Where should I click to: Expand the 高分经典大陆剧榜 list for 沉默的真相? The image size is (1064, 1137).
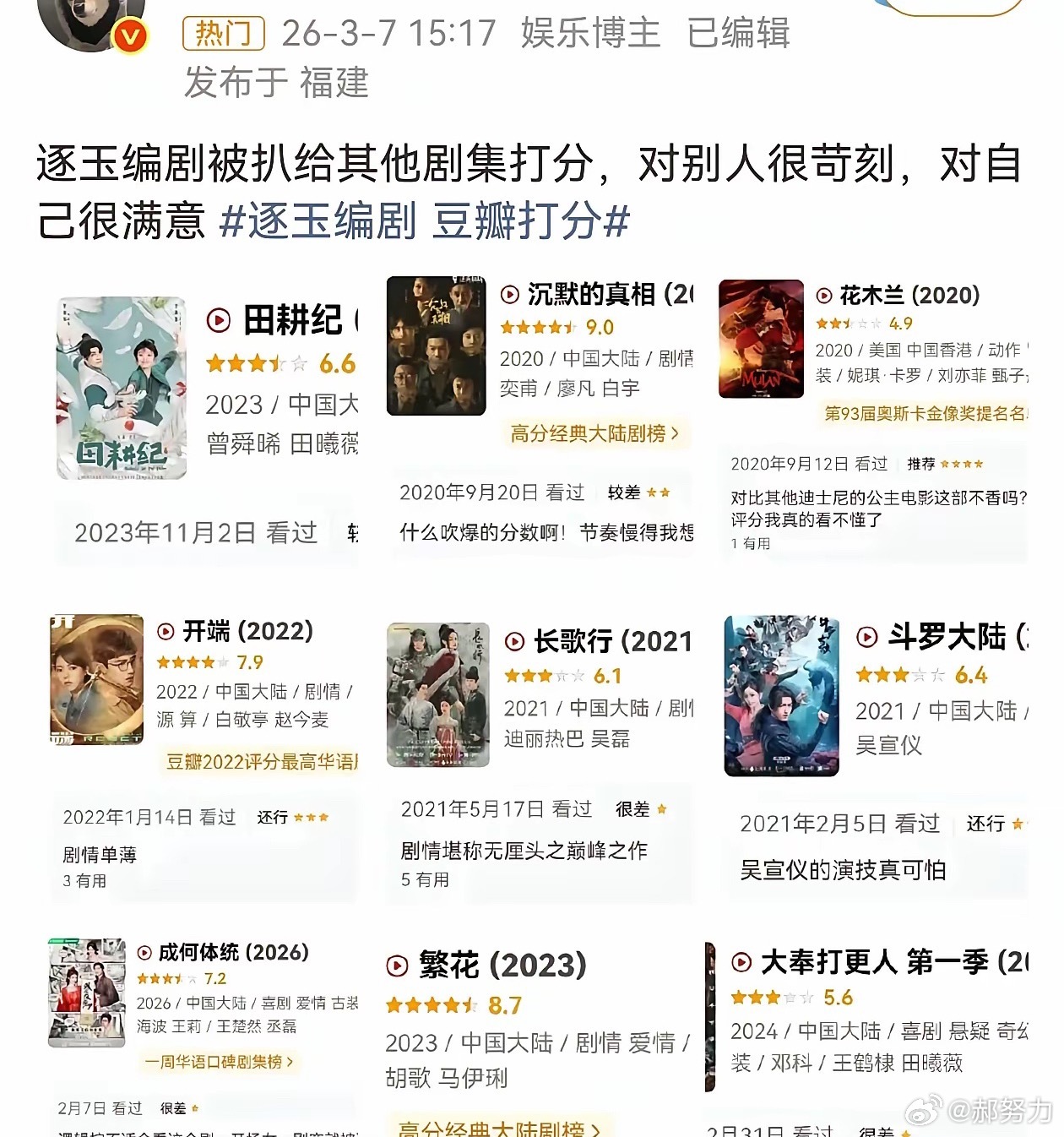(x=597, y=433)
